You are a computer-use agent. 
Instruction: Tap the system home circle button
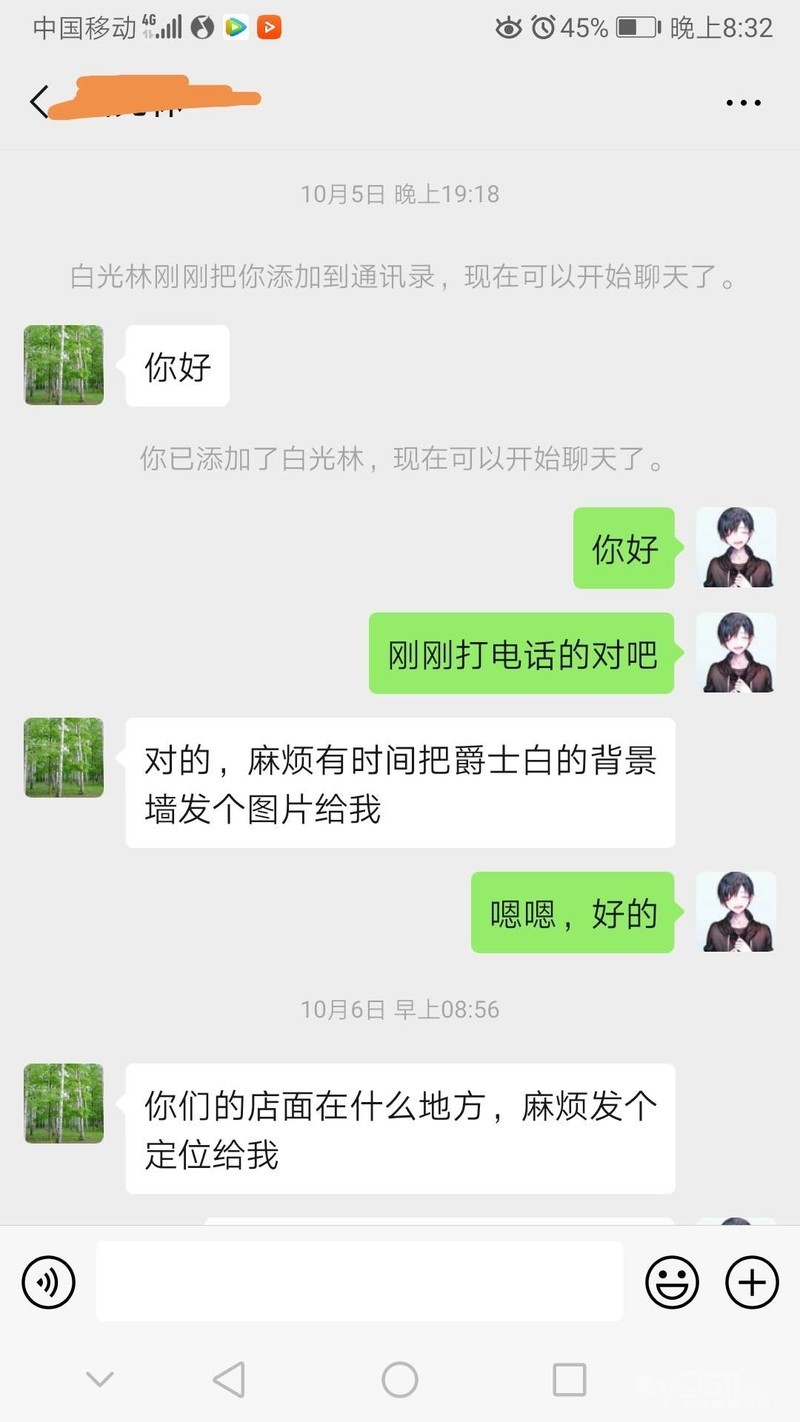400,1380
